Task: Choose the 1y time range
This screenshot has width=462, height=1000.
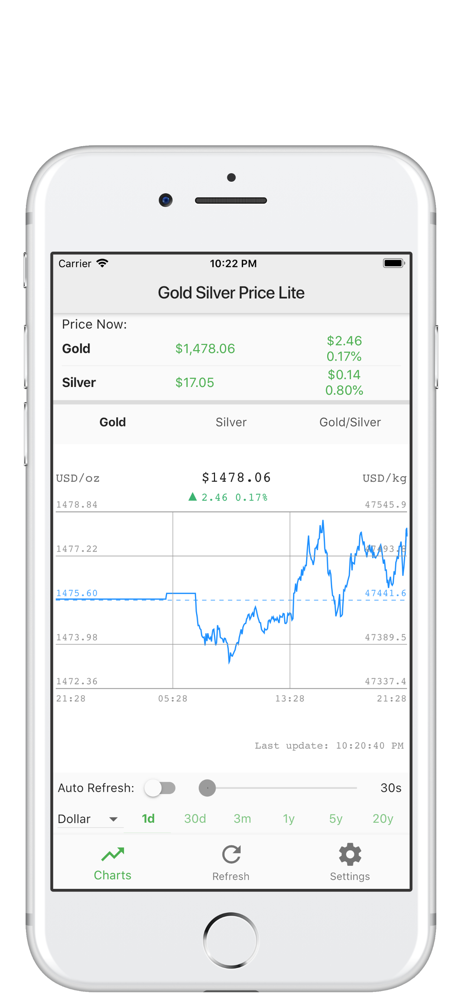Action: point(289,819)
